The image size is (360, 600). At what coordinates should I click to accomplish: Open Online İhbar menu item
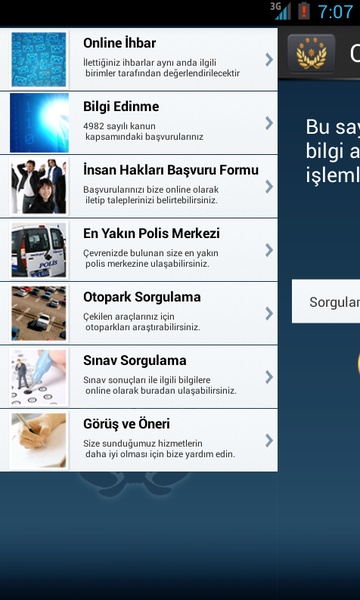point(138,59)
